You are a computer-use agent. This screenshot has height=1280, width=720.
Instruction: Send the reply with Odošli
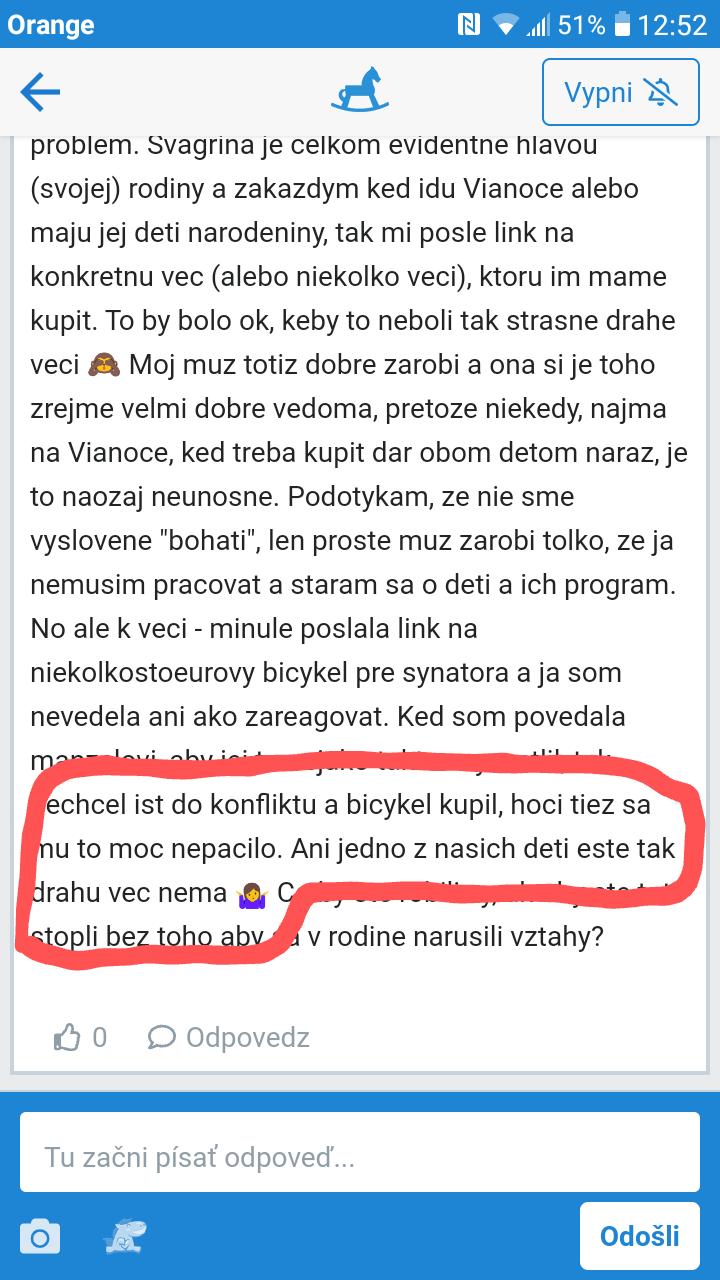(639, 1236)
